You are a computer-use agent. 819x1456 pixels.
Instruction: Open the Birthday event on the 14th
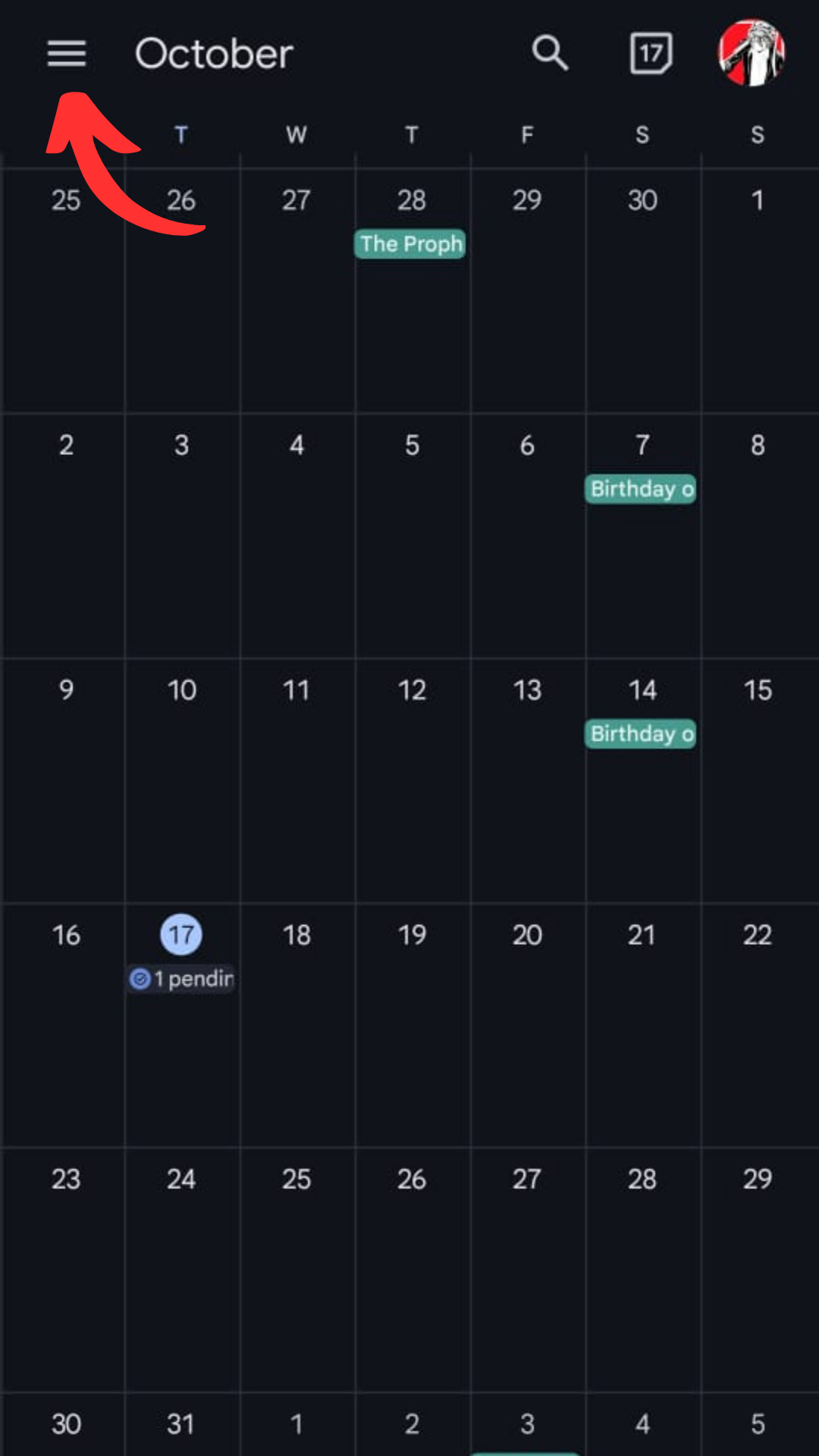[641, 734]
